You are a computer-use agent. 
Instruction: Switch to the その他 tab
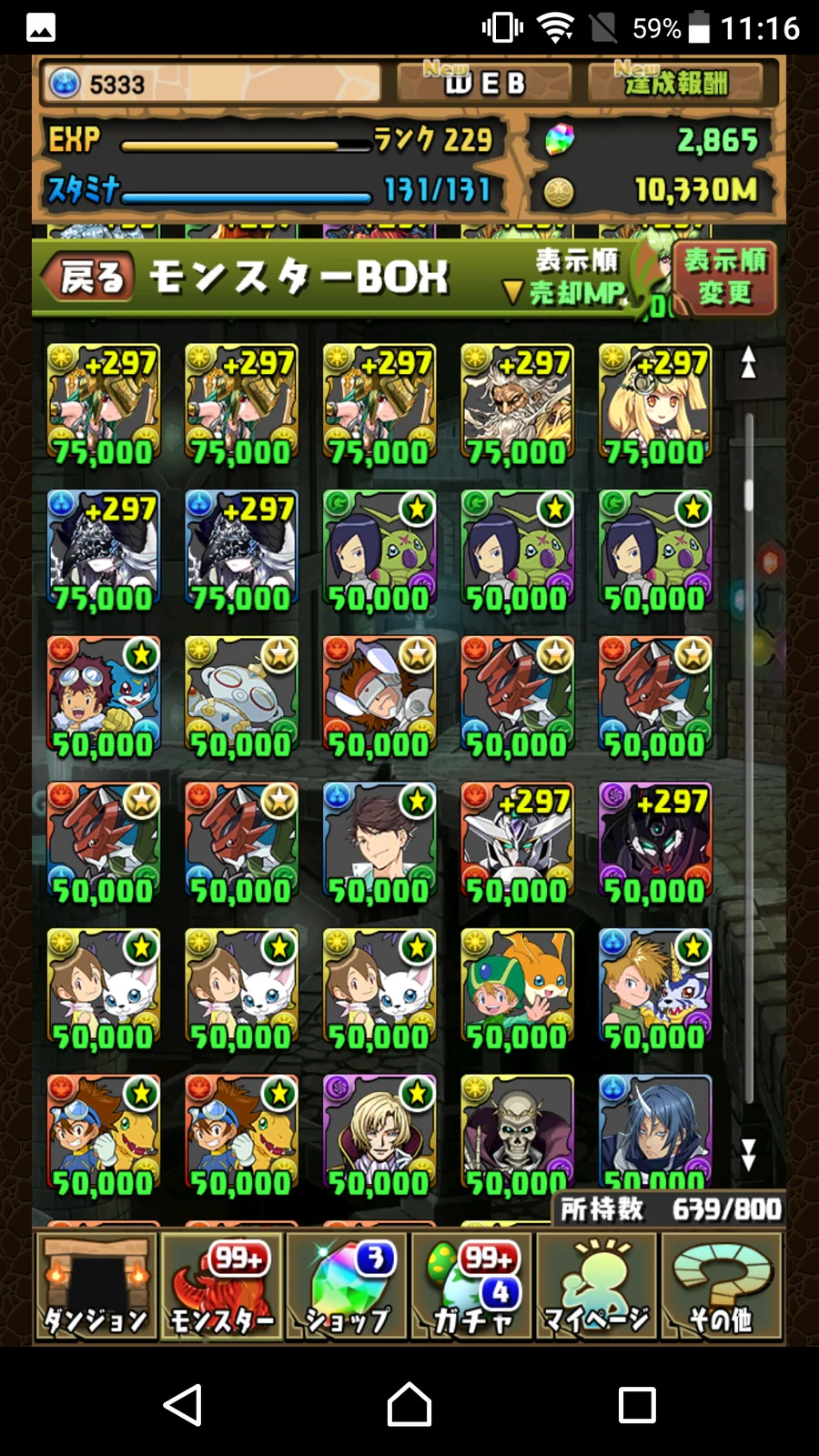pos(723,1287)
